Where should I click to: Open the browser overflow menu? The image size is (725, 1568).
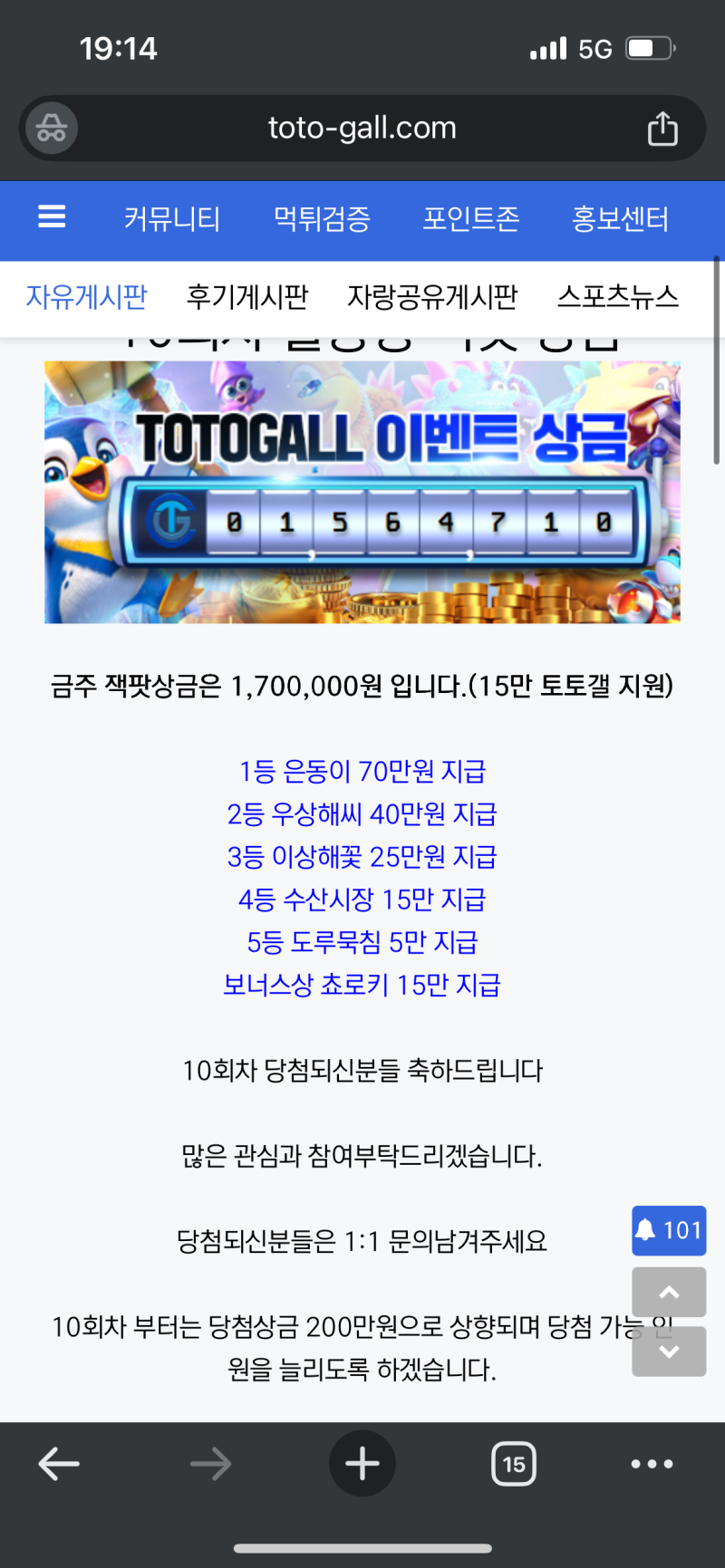tap(652, 1464)
